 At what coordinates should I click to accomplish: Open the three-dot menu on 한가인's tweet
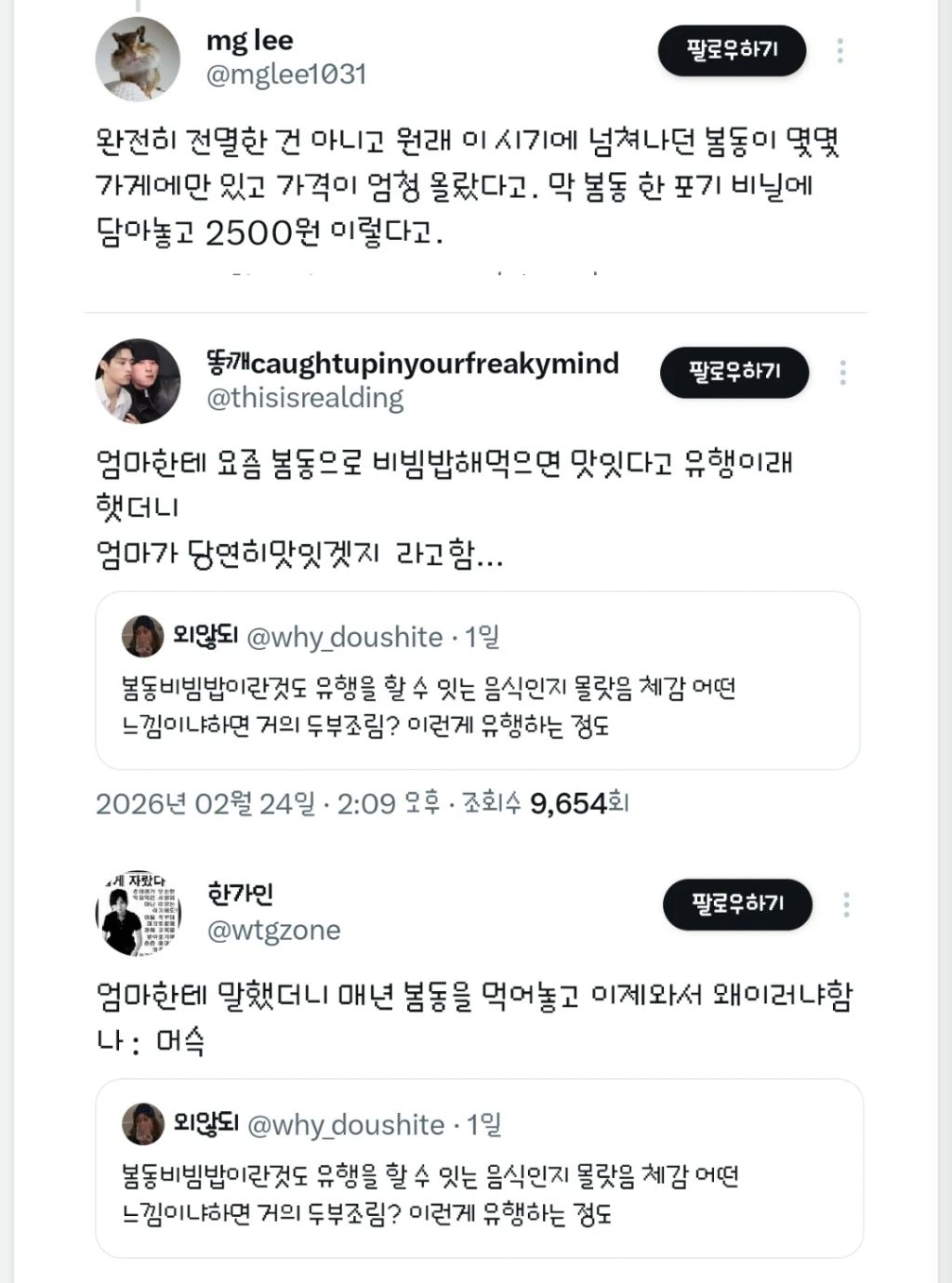point(844,905)
